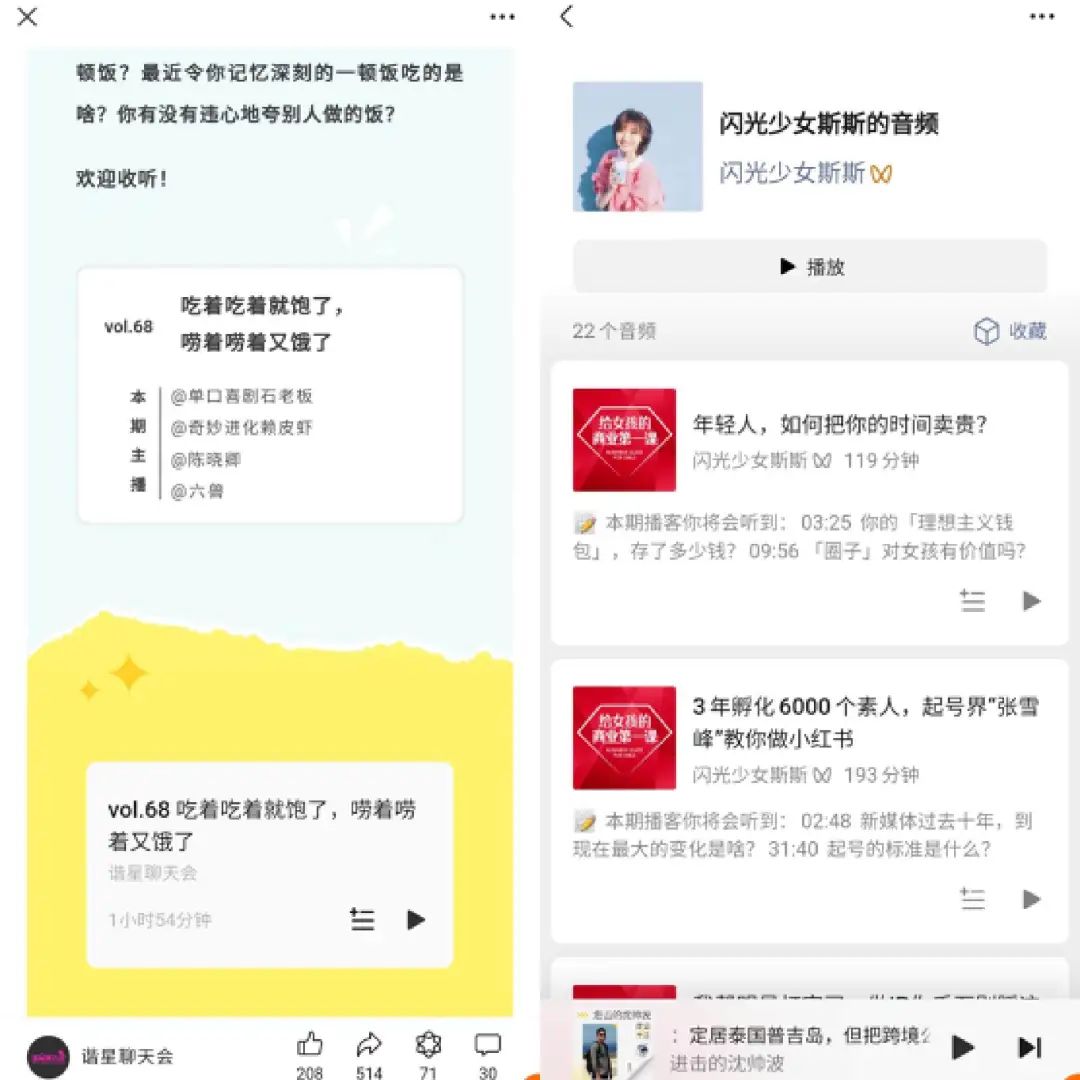Like the 谐星聊天会 post
The height and width of the screenshot is (1080, 1080).
pyautogui.click(x=310, y=1046)
